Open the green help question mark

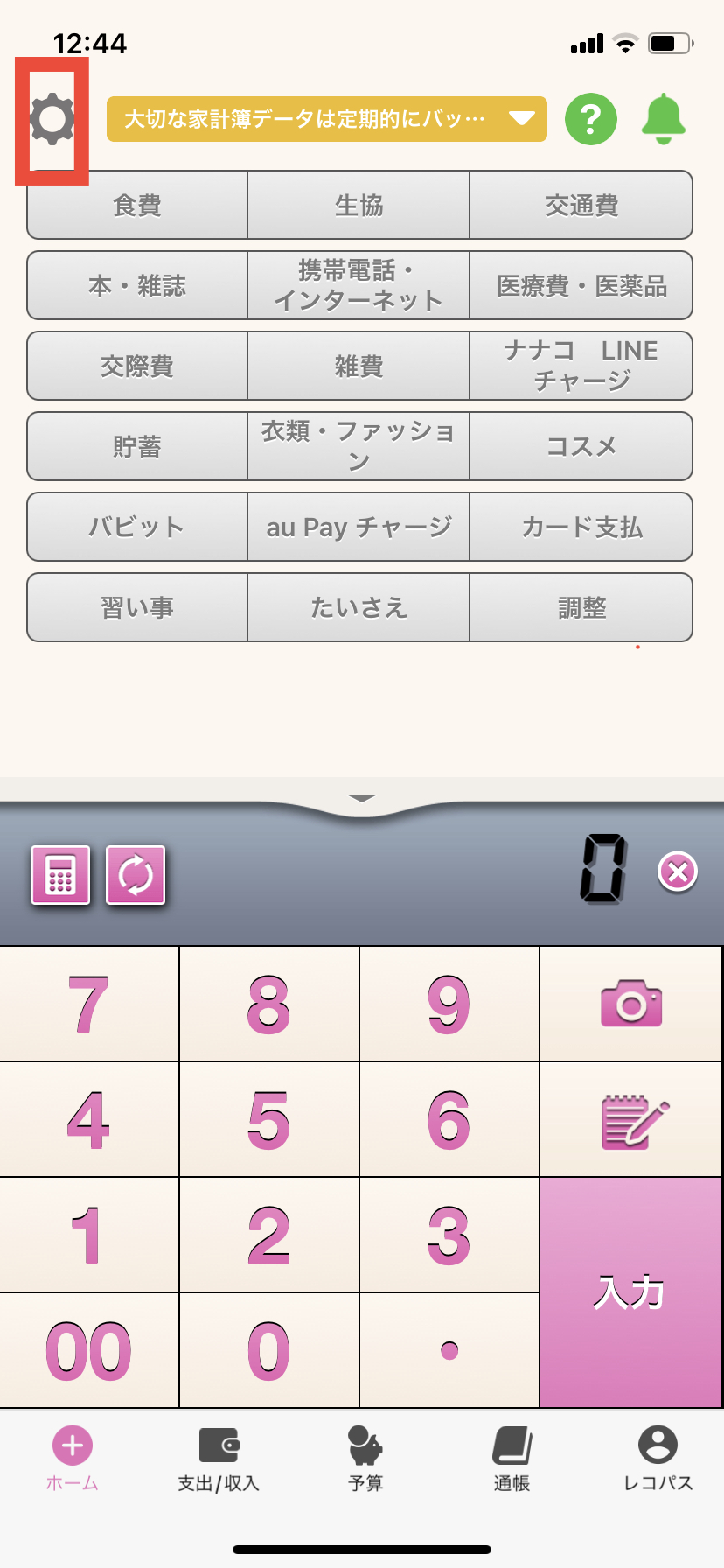tap(591, 119)
